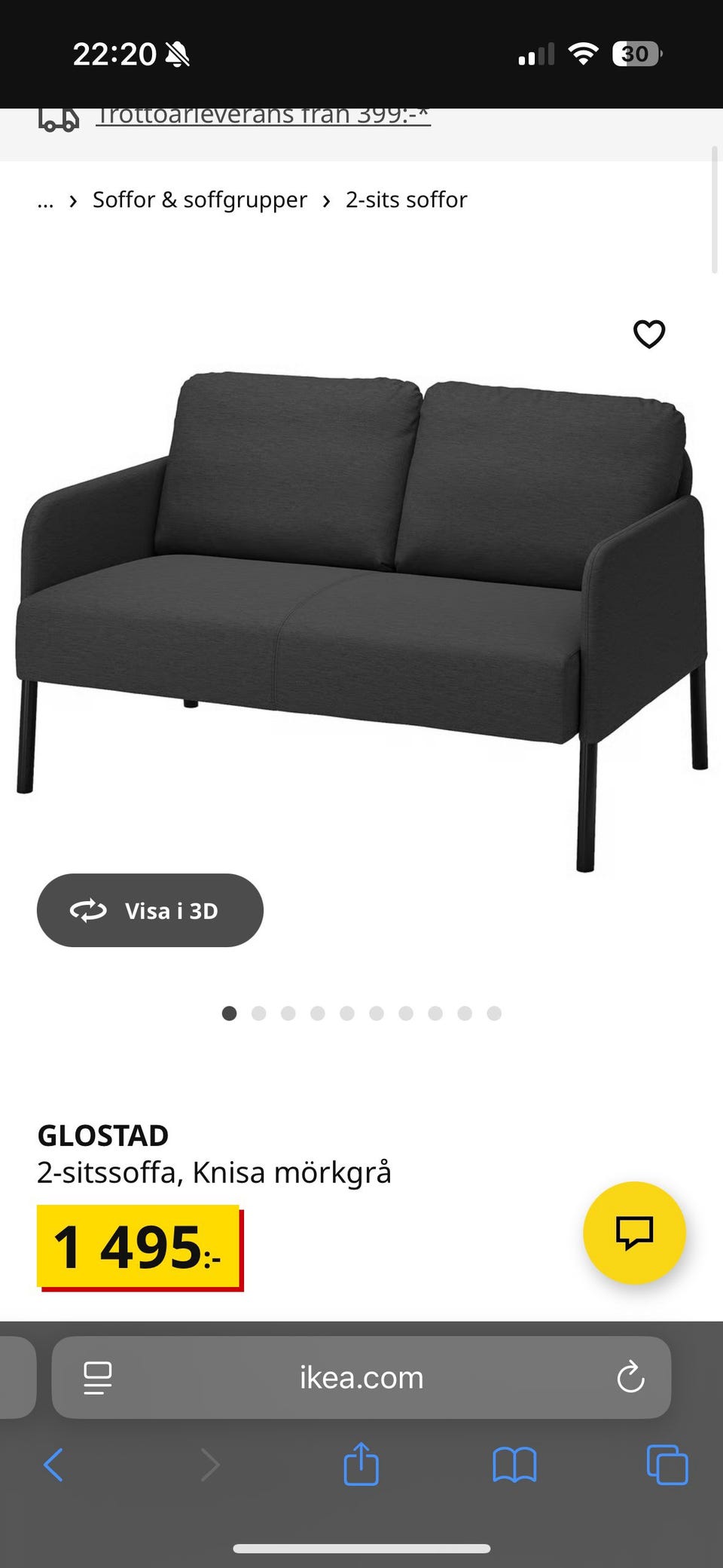This screenshot has height=1568, width=723.
Task: Open the Bookmarks icon in Safari toolbar
Action: pyautogui.click(x=514, y=1465)
